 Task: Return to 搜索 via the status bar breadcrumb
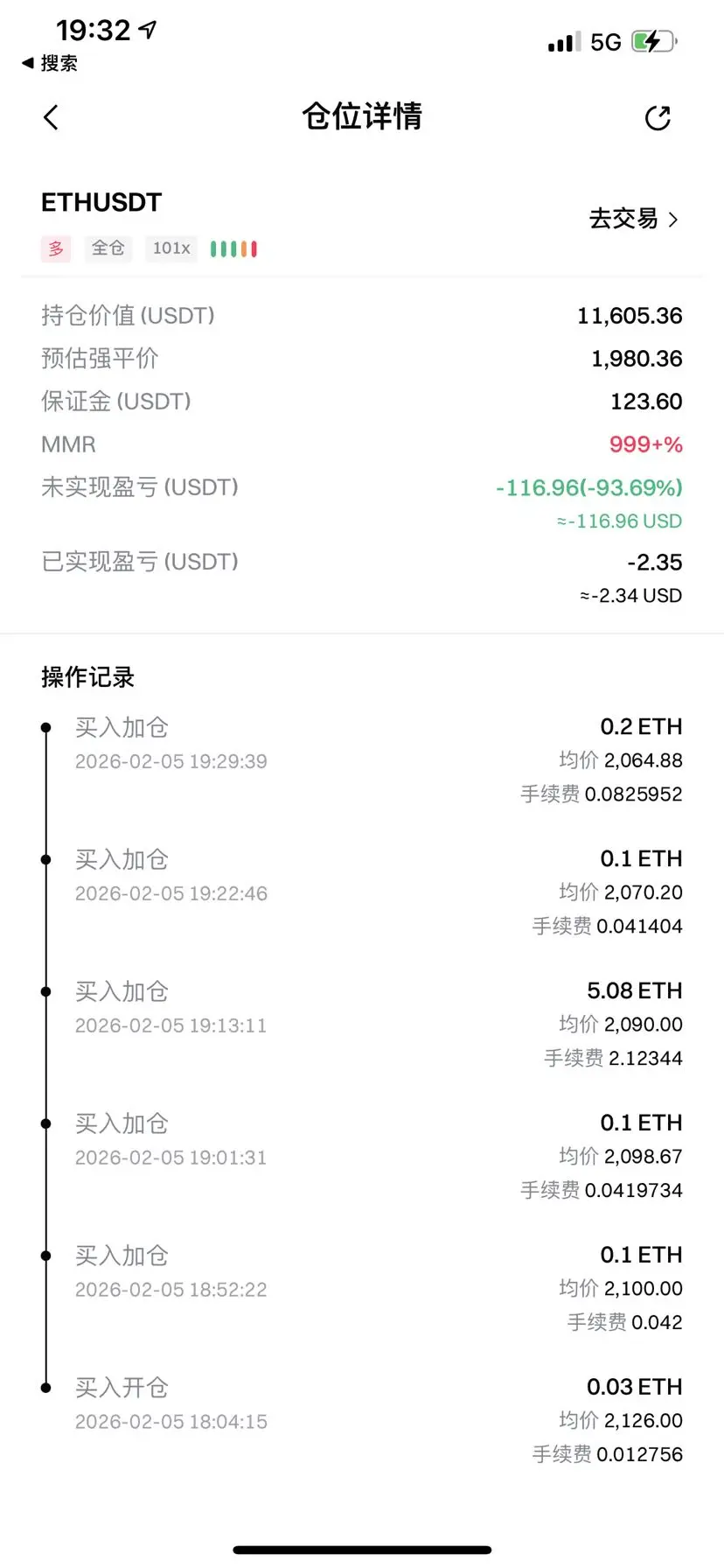point(50,63)
